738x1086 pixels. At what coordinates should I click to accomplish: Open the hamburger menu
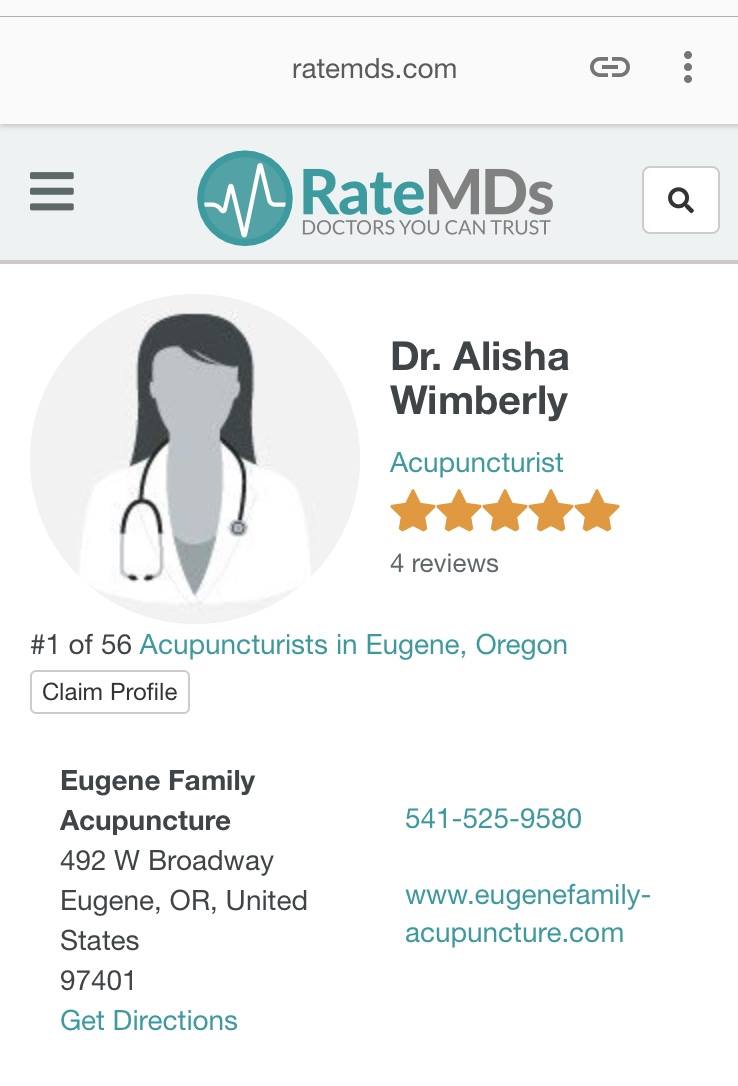point(52,191)
